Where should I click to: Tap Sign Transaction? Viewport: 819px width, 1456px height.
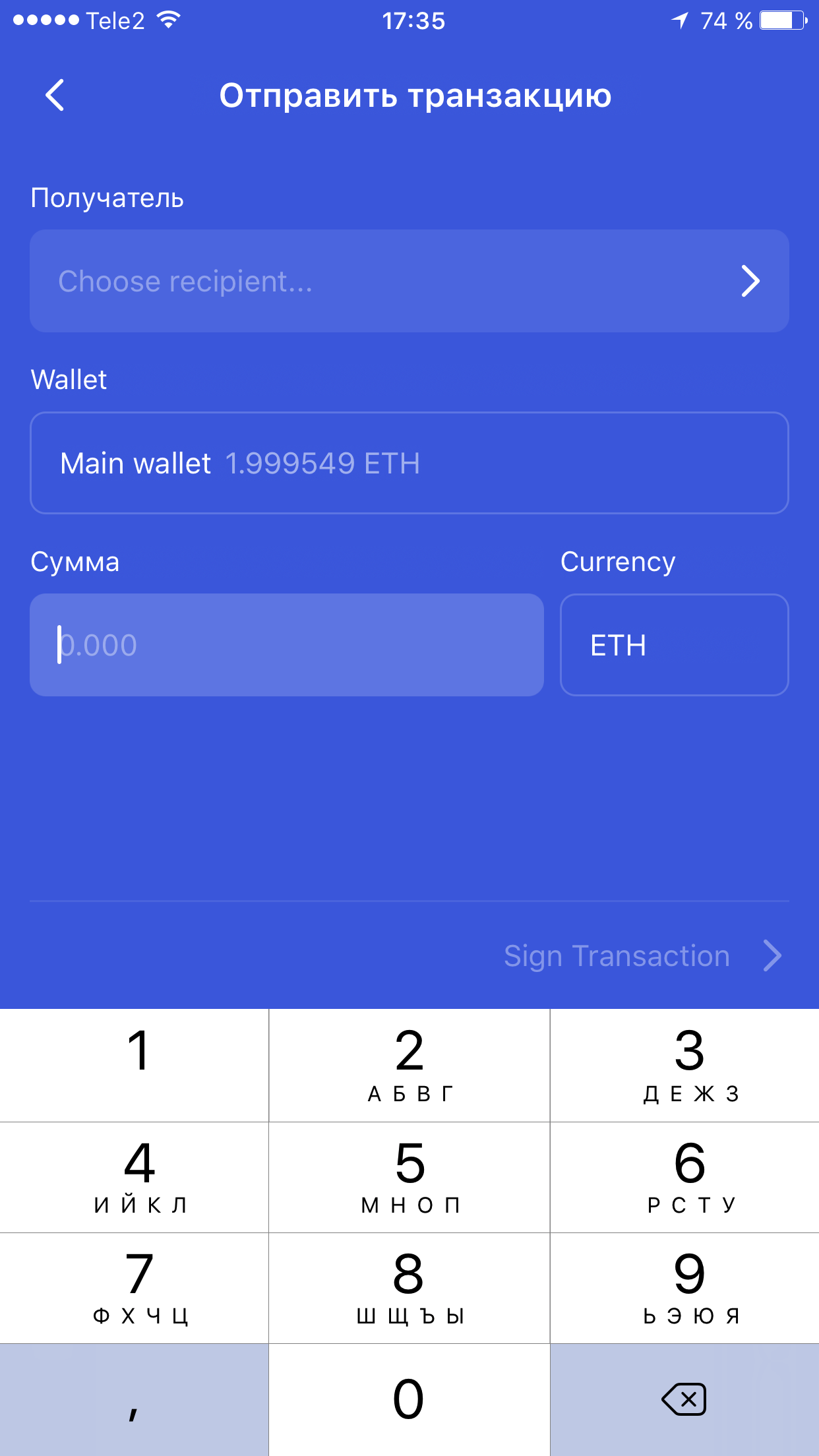click(642, 956)
